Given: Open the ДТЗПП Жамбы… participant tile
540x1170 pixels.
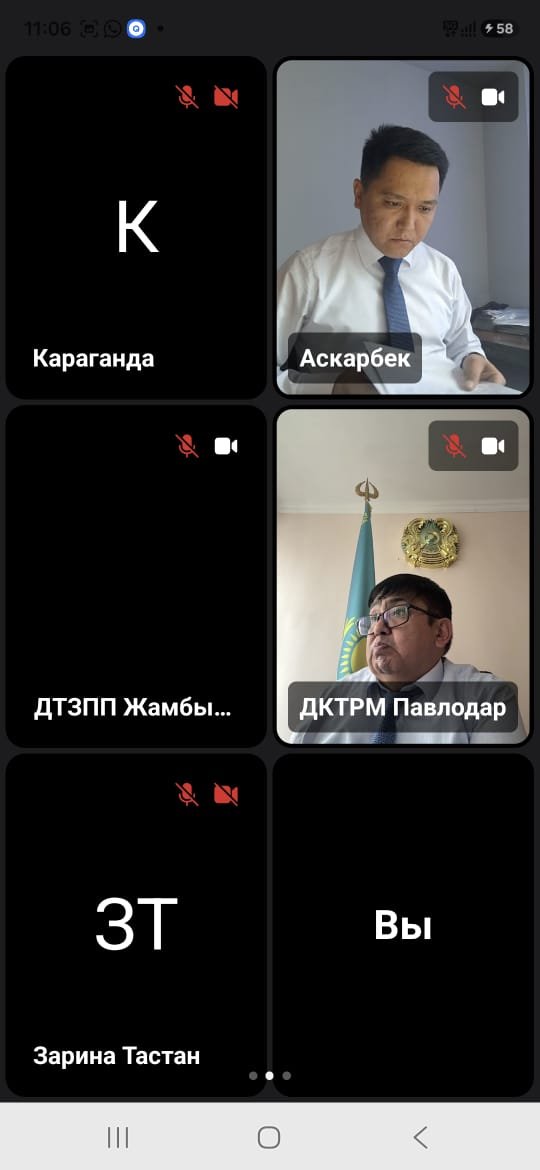Looking at the screenshot, I should 136,576.
